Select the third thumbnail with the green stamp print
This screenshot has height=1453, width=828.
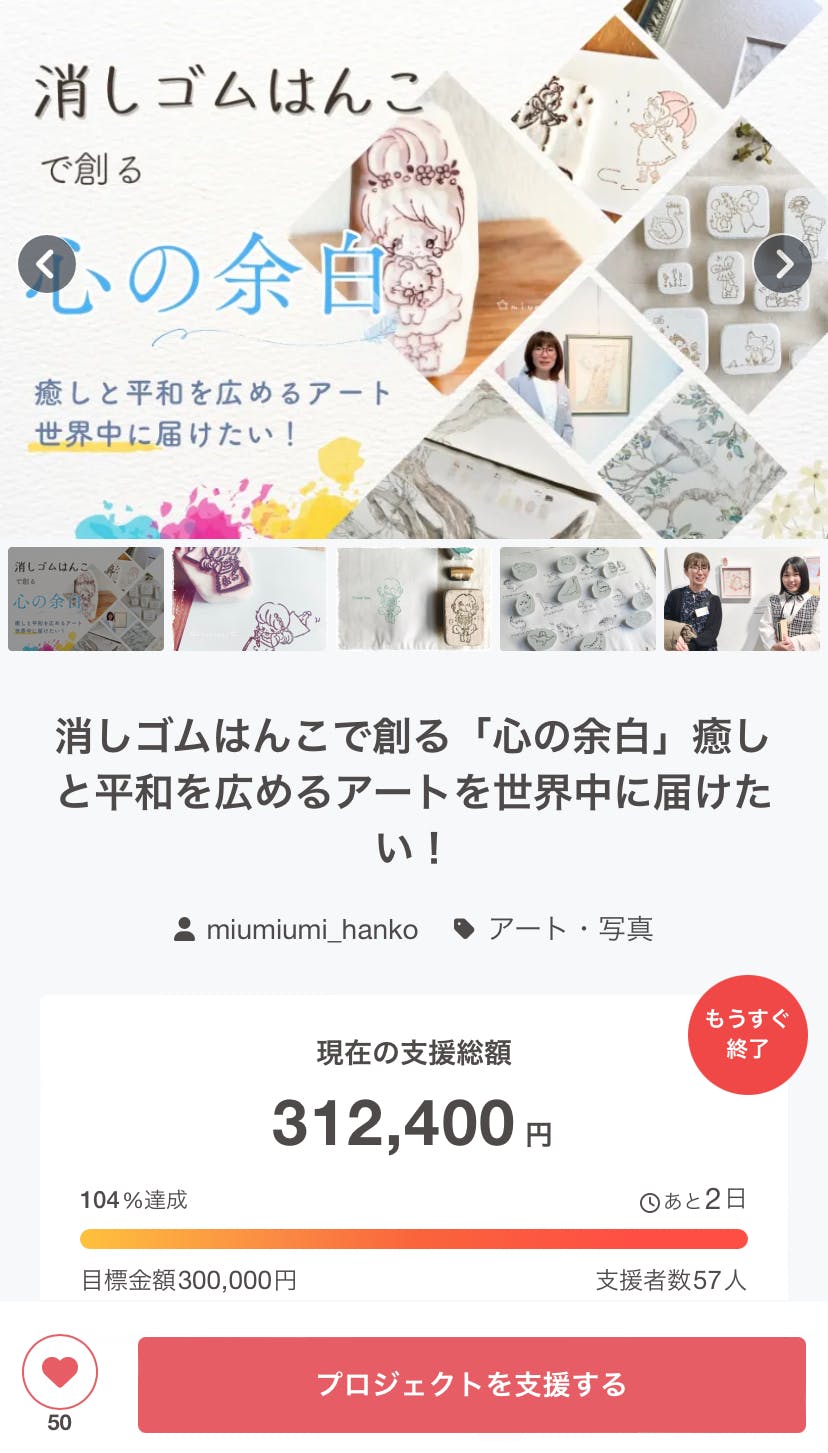click(x=413, y=599)
